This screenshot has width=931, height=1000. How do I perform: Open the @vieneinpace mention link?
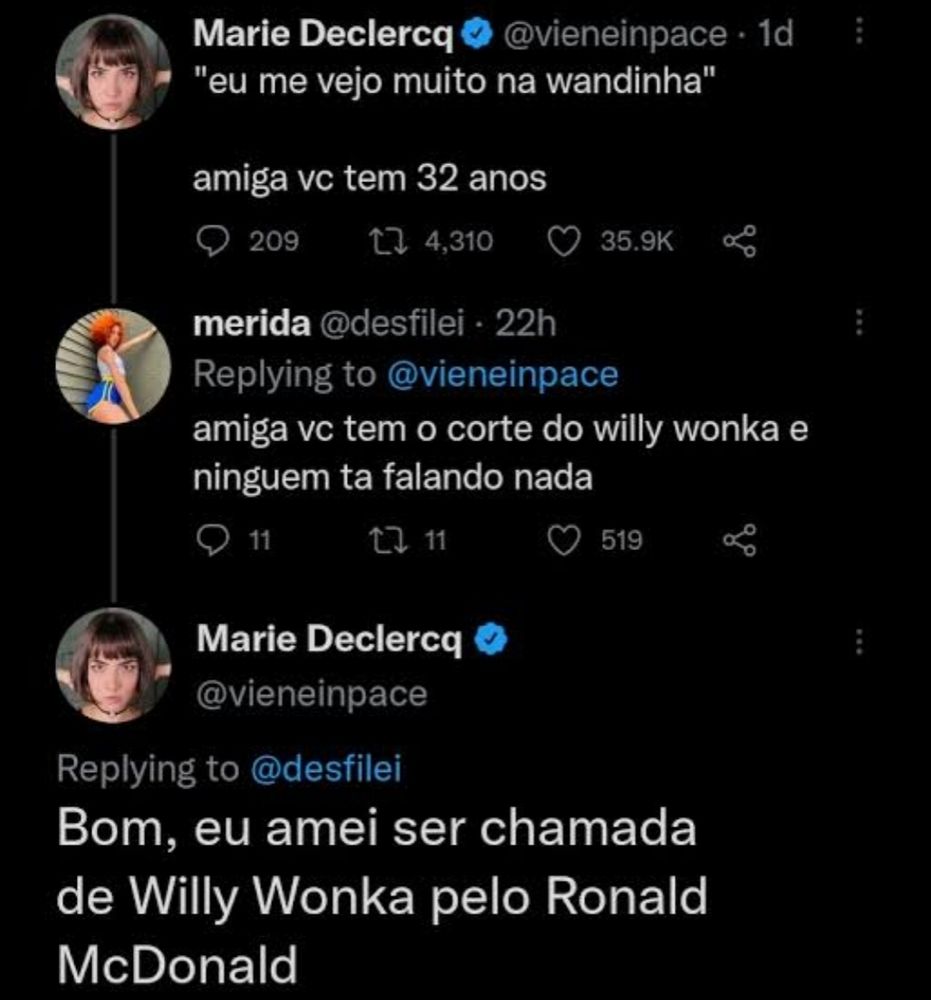501,375
